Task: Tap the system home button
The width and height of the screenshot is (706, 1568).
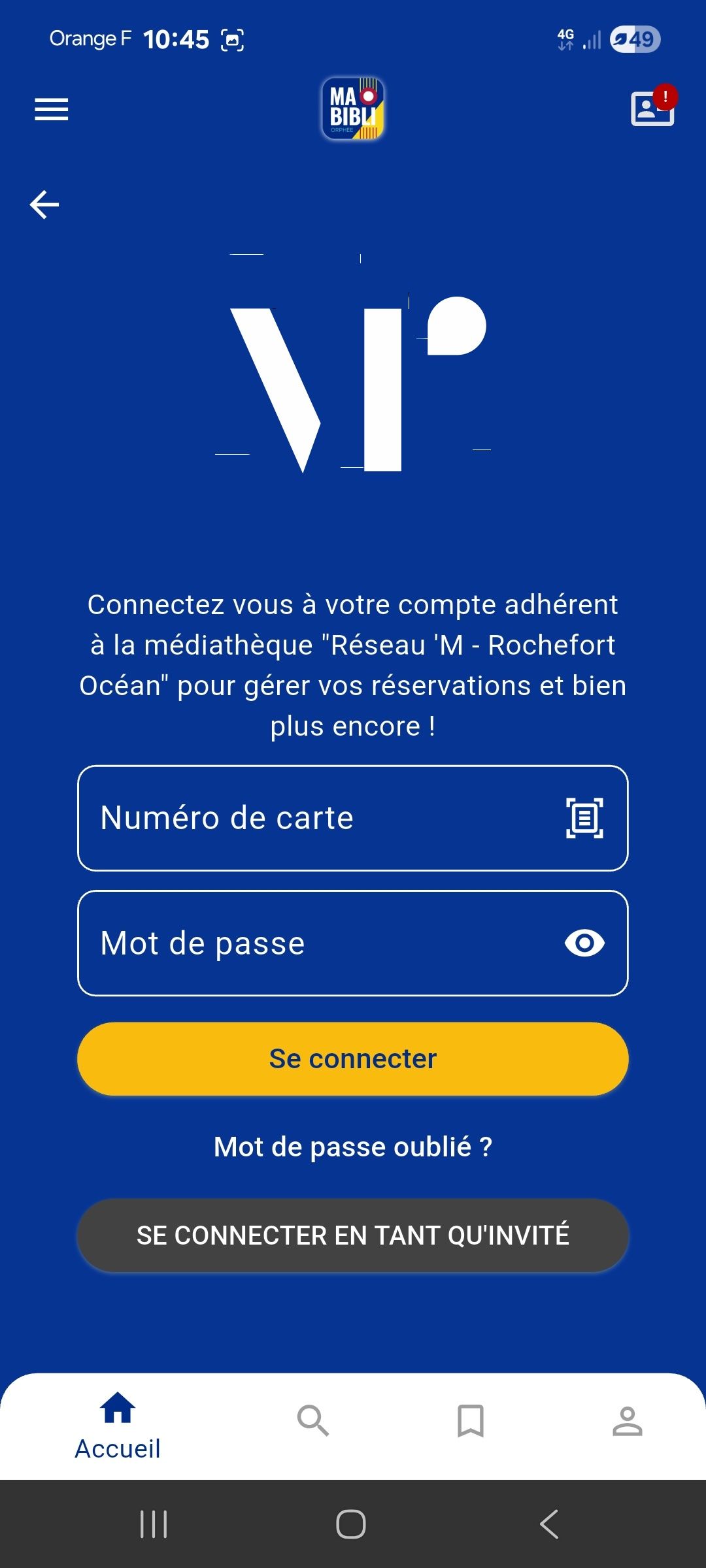Action: 351,1525
